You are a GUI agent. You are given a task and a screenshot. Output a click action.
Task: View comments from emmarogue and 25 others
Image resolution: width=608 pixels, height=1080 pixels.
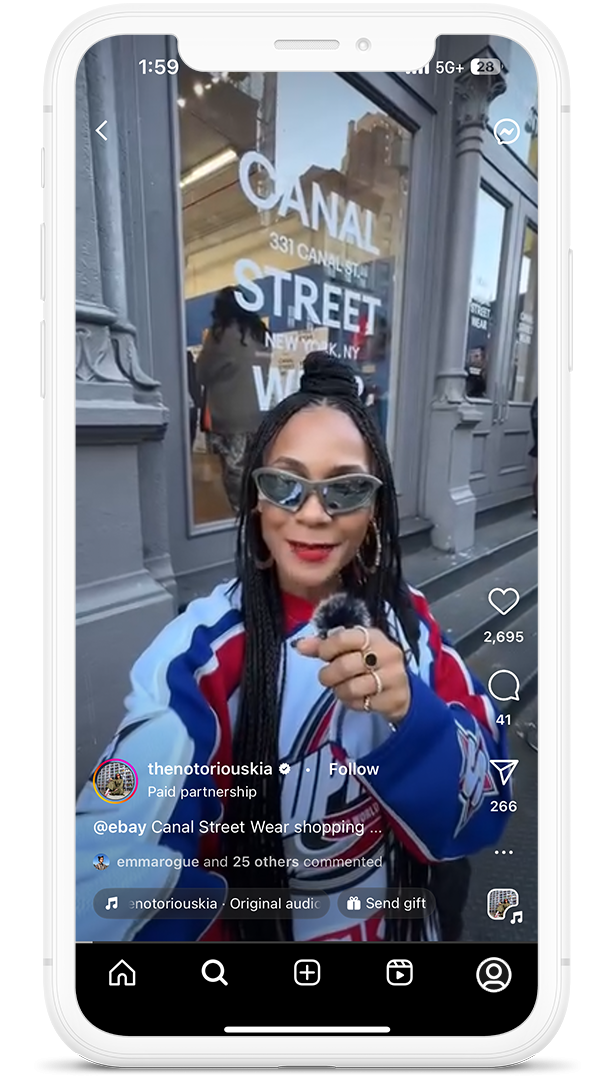[249, 862]
